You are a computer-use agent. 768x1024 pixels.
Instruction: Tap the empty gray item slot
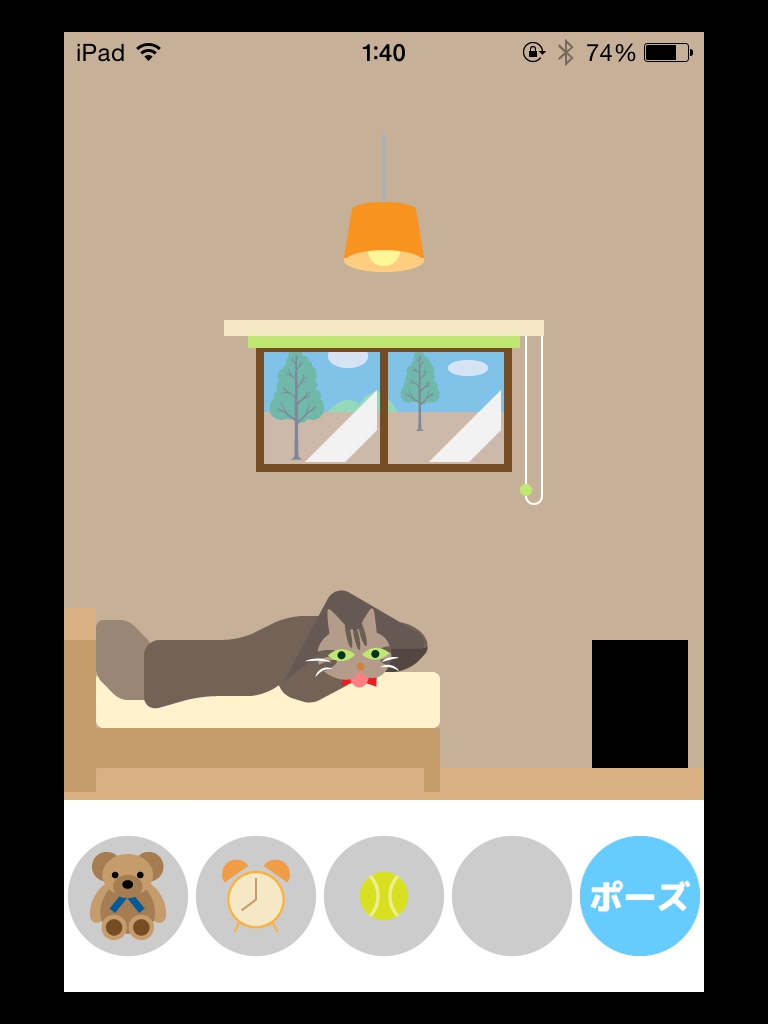click(x=512, y=896)
